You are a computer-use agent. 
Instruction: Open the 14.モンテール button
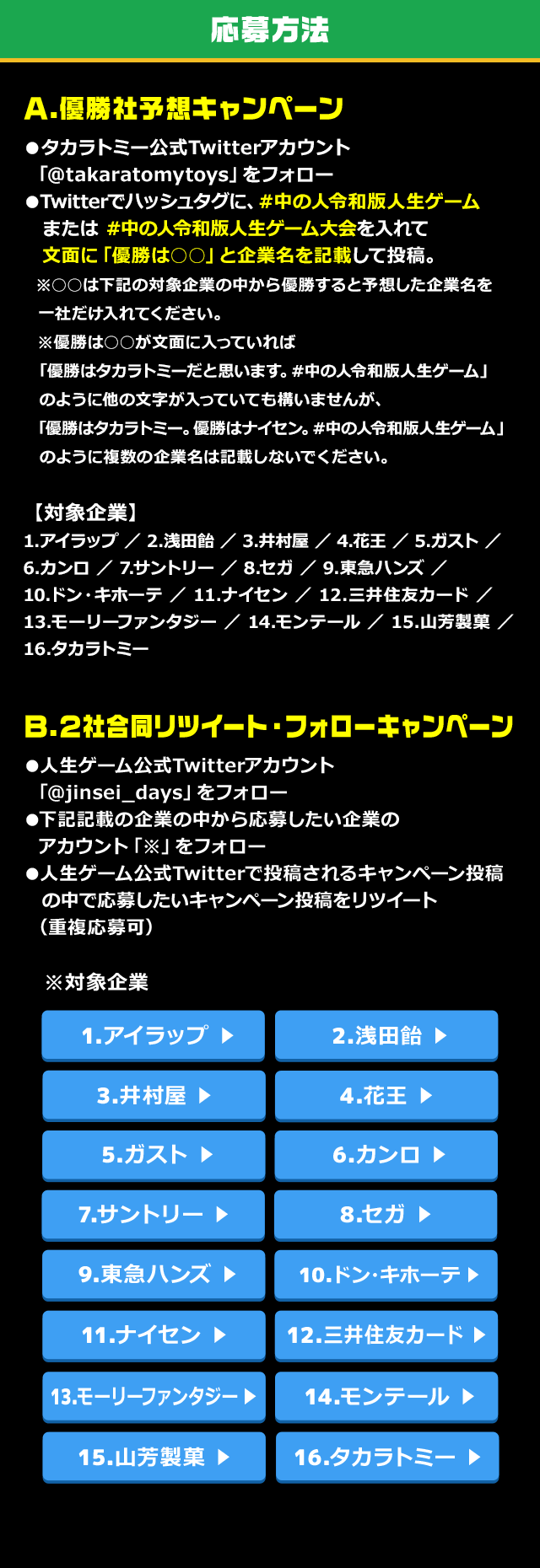tap(386, 1396)
